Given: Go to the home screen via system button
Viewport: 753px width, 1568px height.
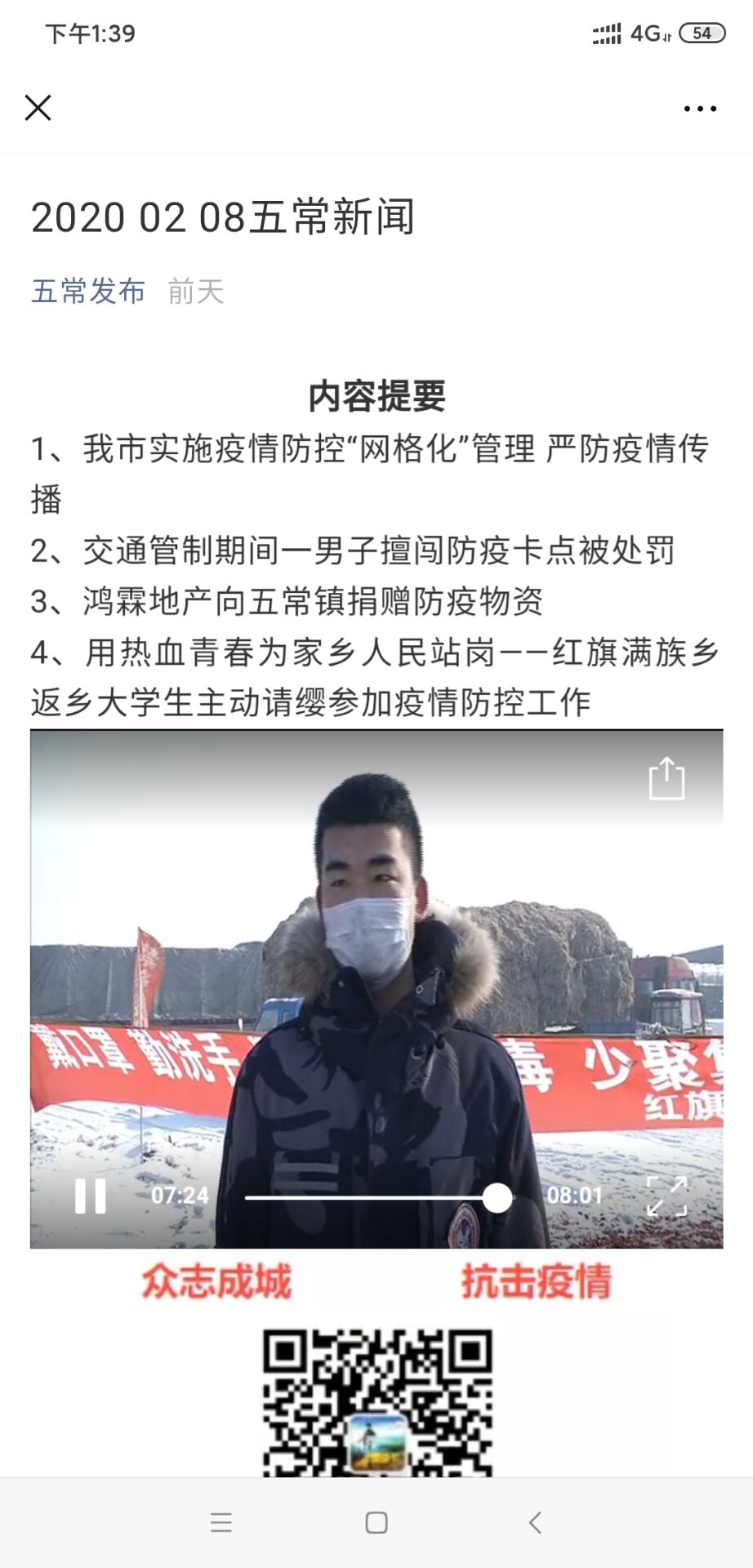Looking at the screenshot, I should (376, 1522).
